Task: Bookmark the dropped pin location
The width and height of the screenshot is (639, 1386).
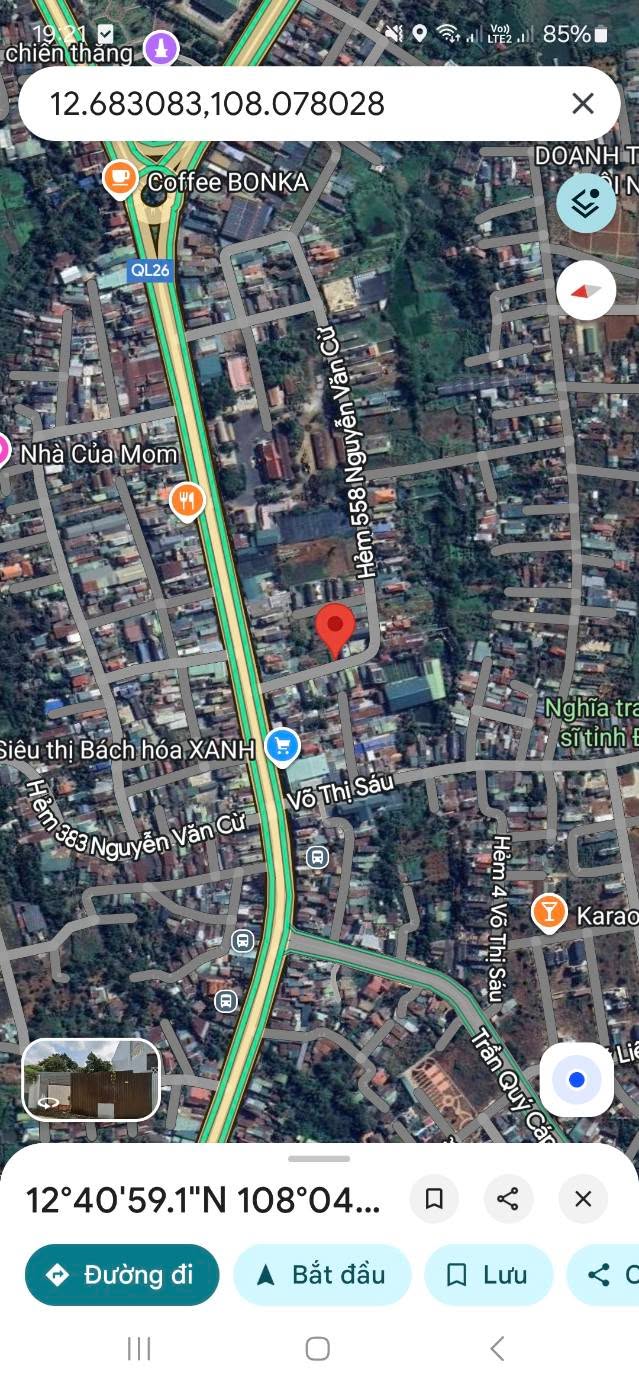Action: 434,1199
